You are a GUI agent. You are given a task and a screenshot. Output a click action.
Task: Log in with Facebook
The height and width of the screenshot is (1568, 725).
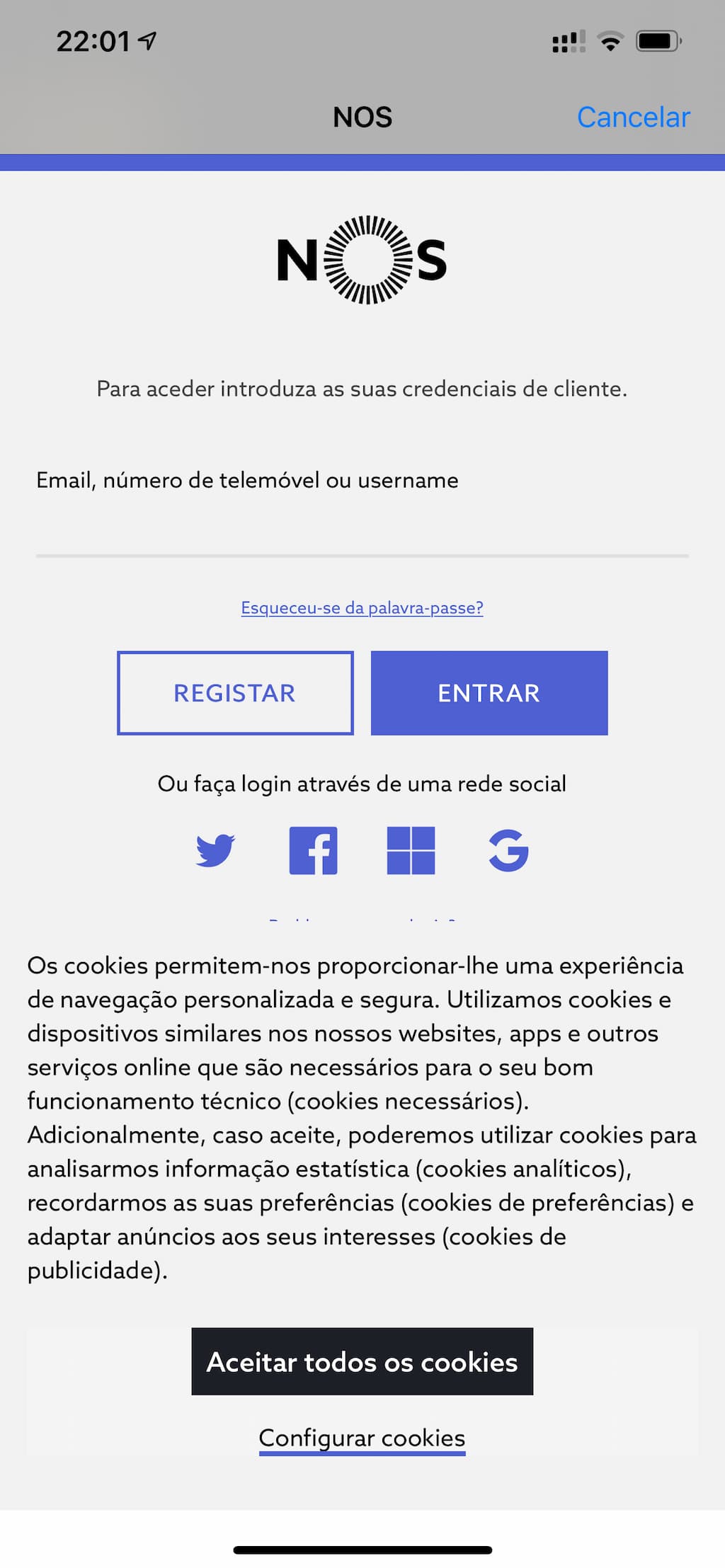coord(313,850)
